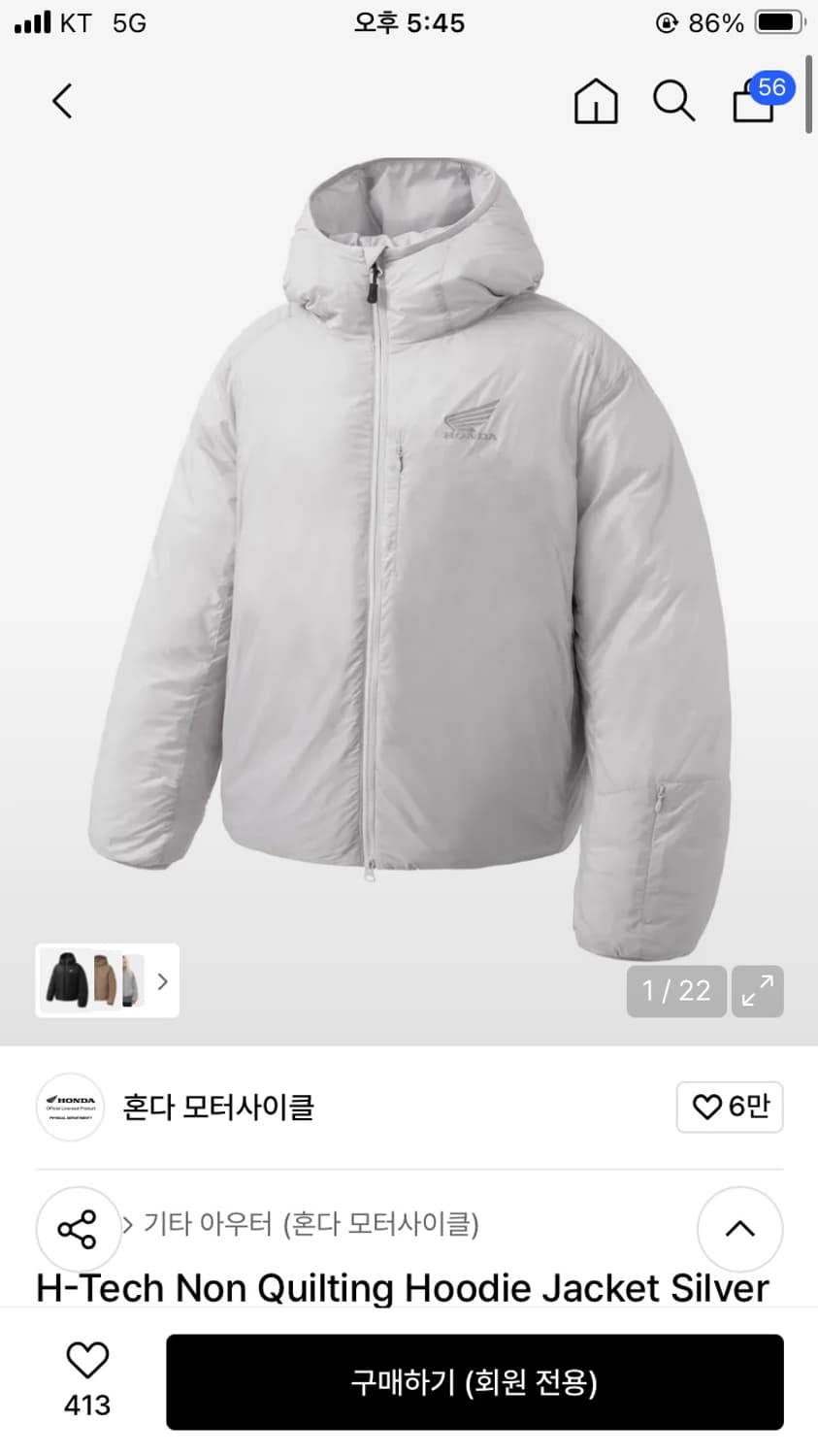
Task: Toggle the 6만 like button for this brand
Action: [x=730, y=1108]
